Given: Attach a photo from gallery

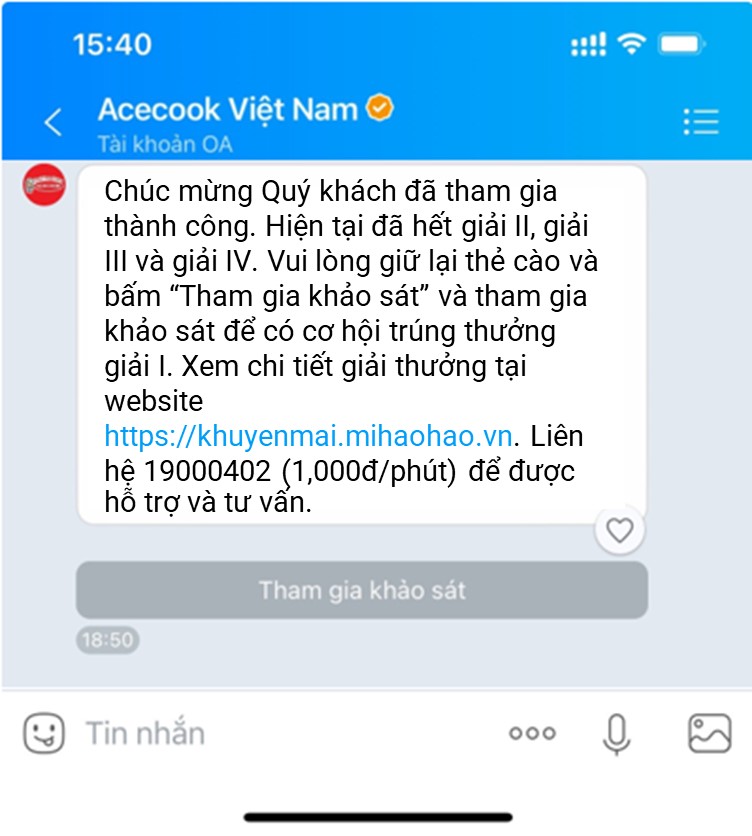Looking at the screenshot, I should point(709,733).
